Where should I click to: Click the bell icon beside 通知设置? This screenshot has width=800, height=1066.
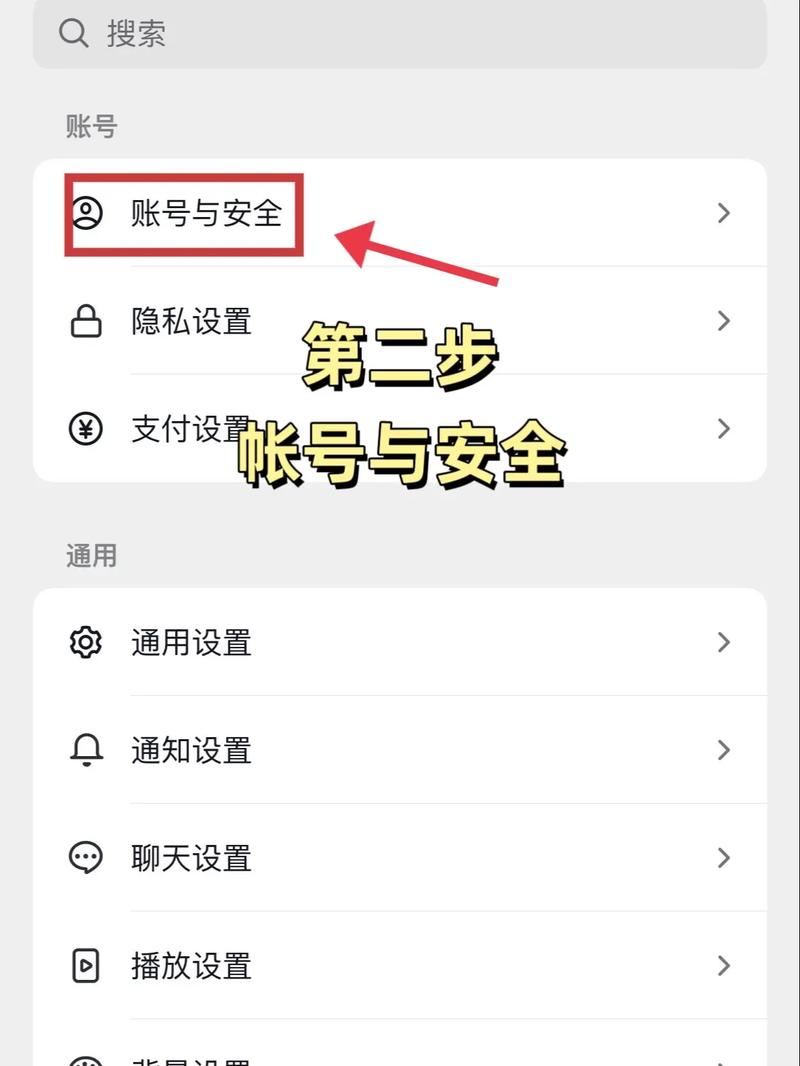pyautogui.click(x=87, y=750)
